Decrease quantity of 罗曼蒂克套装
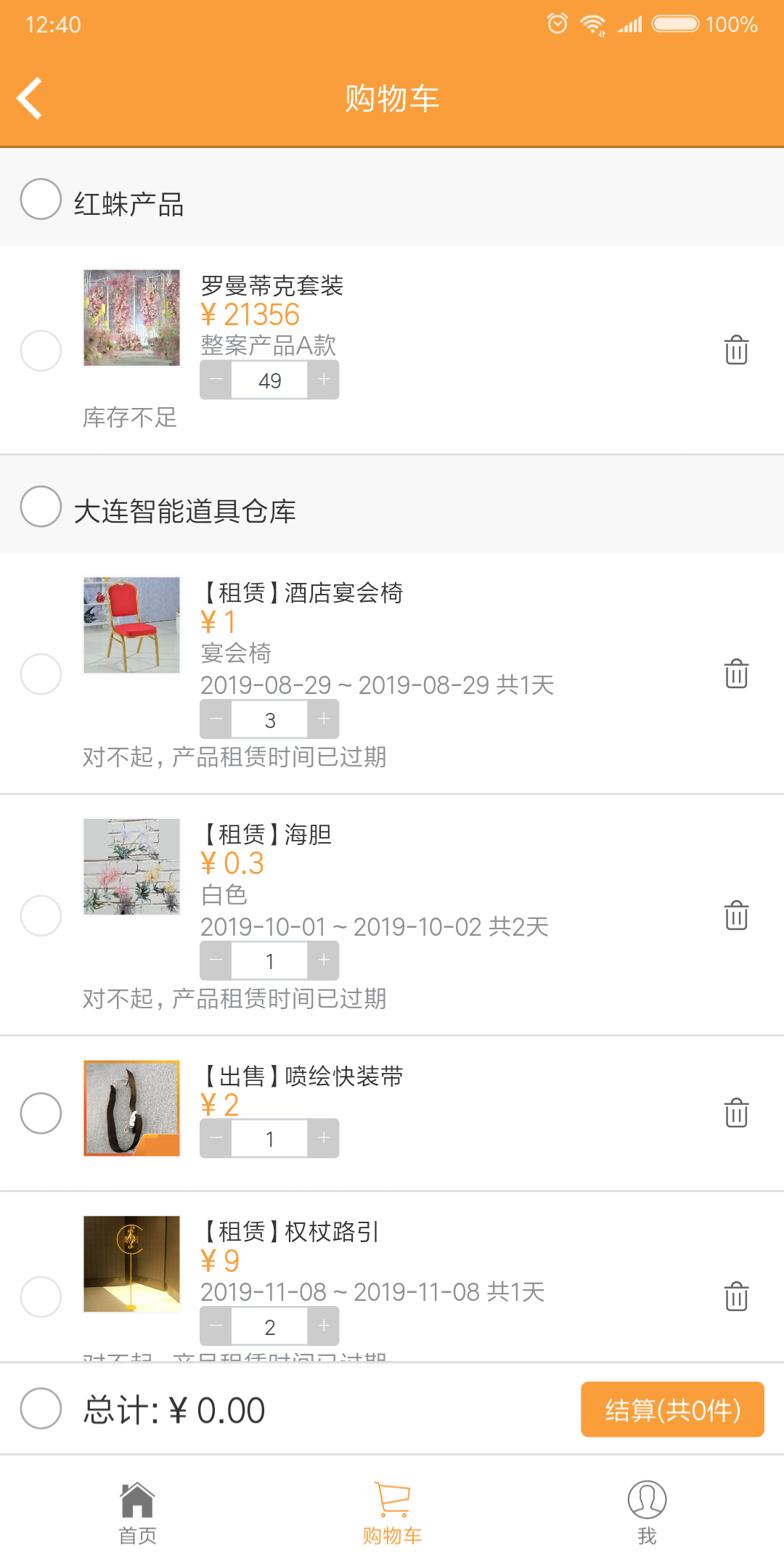 pyautogui.click(x=216, y=380)
